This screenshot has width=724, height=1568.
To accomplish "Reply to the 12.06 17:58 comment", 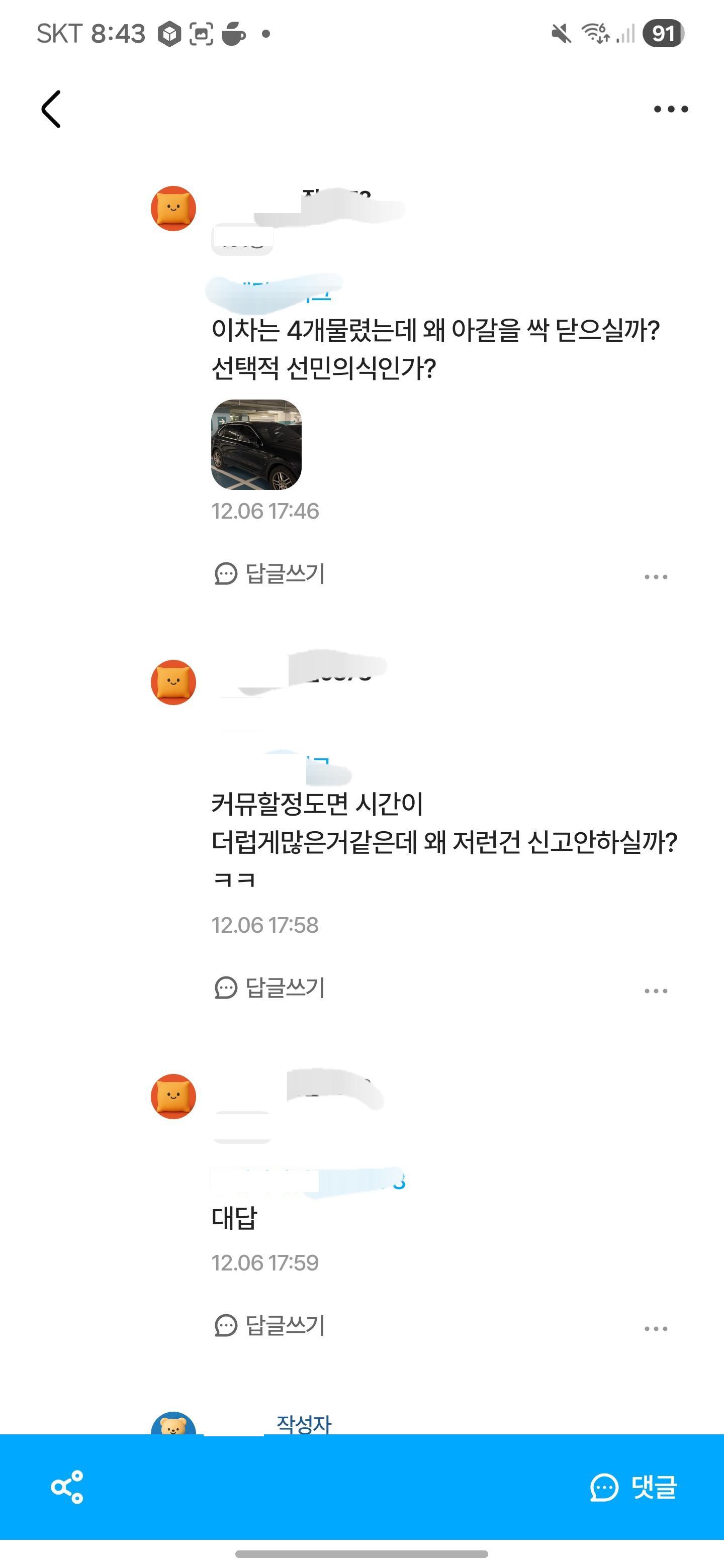I will pos(270,988).
